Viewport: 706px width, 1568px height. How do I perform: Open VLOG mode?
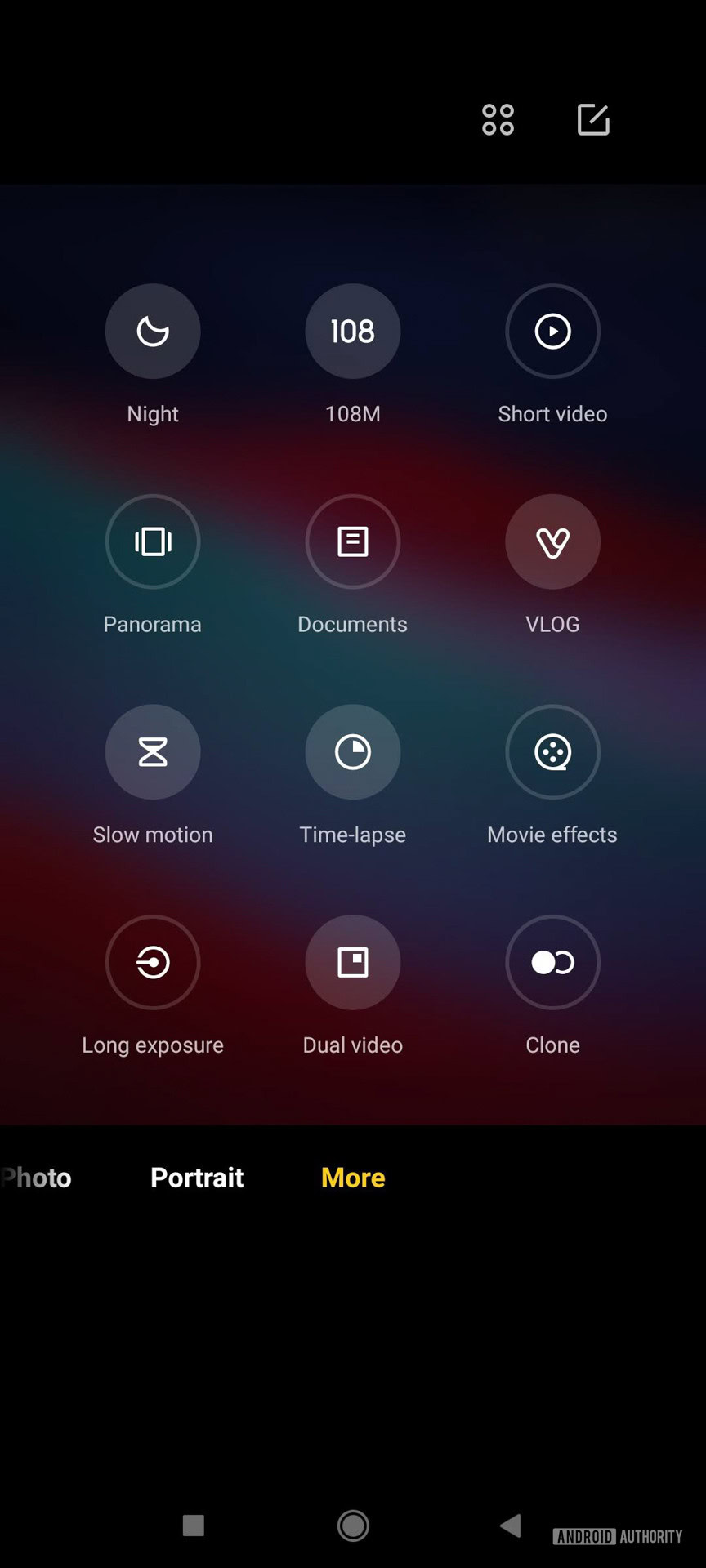(x=552, y=541)
